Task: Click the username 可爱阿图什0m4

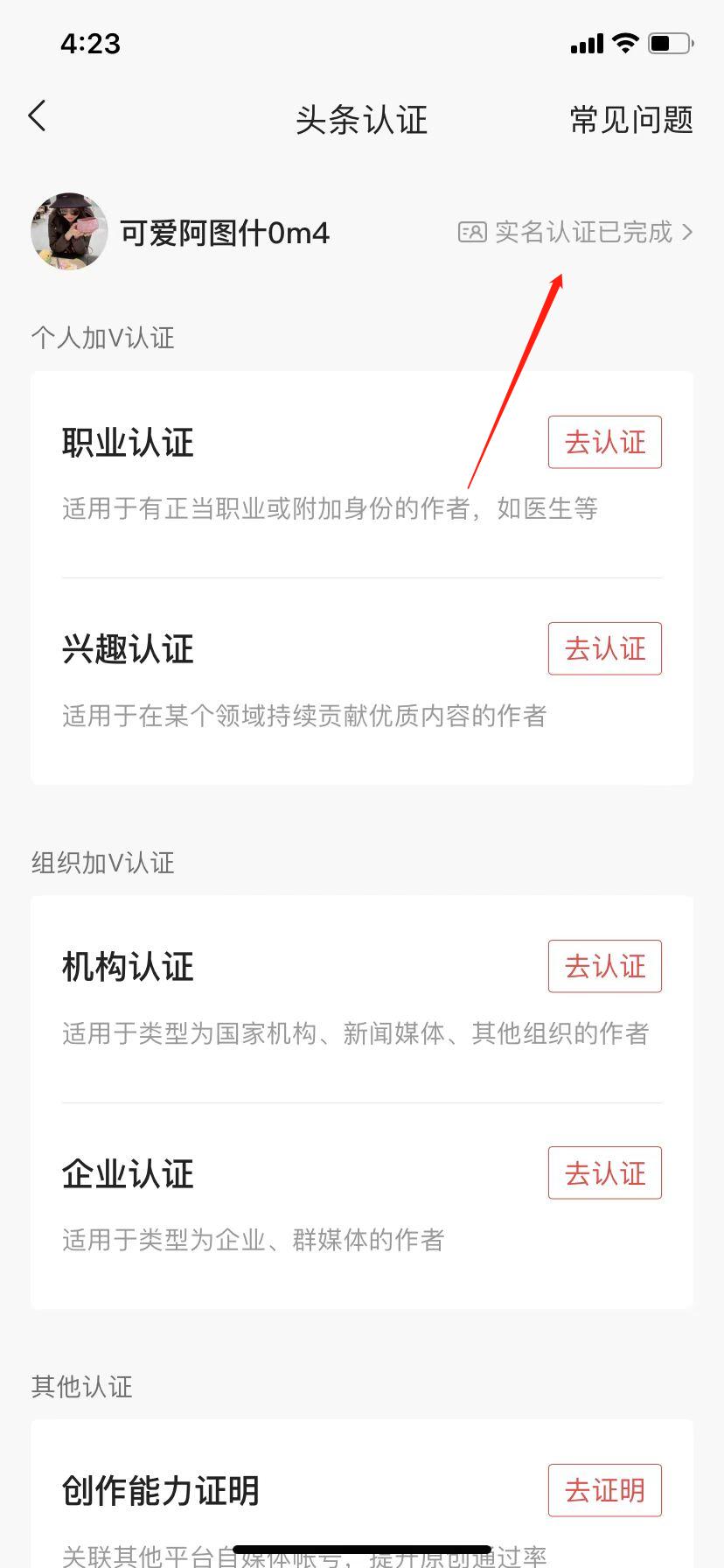Action: coord(225,232)
